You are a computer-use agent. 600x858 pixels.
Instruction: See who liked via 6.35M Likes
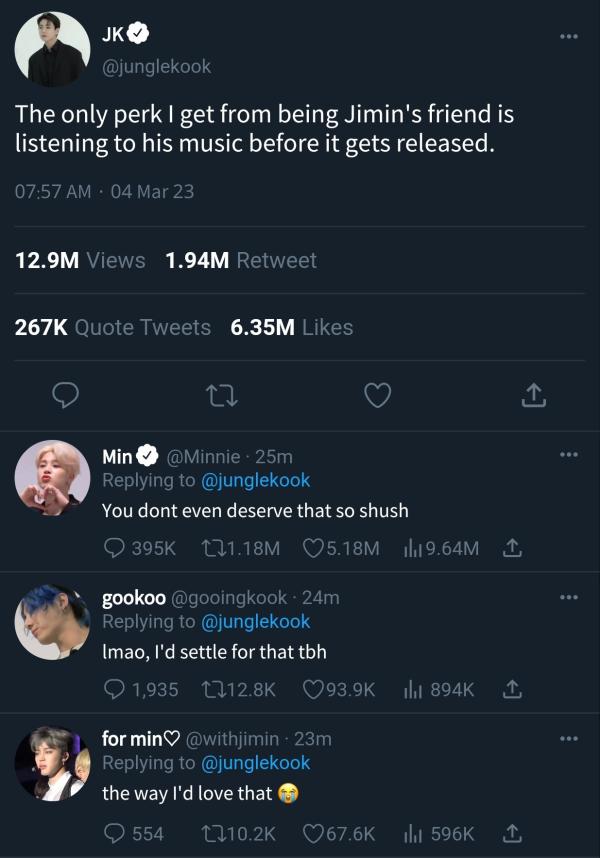click(291, 327)
